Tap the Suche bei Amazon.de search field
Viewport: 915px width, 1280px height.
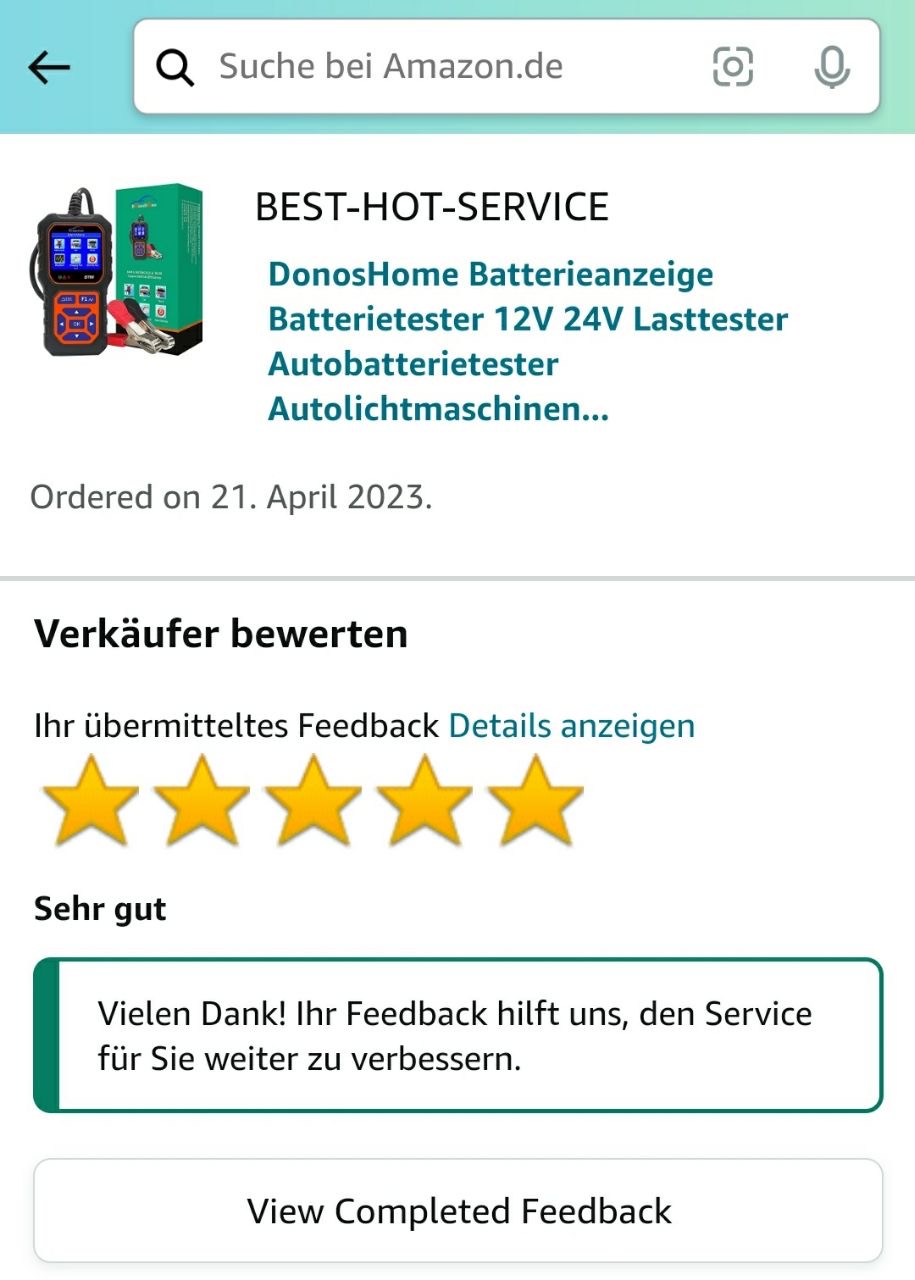click(x=420, y=68)
